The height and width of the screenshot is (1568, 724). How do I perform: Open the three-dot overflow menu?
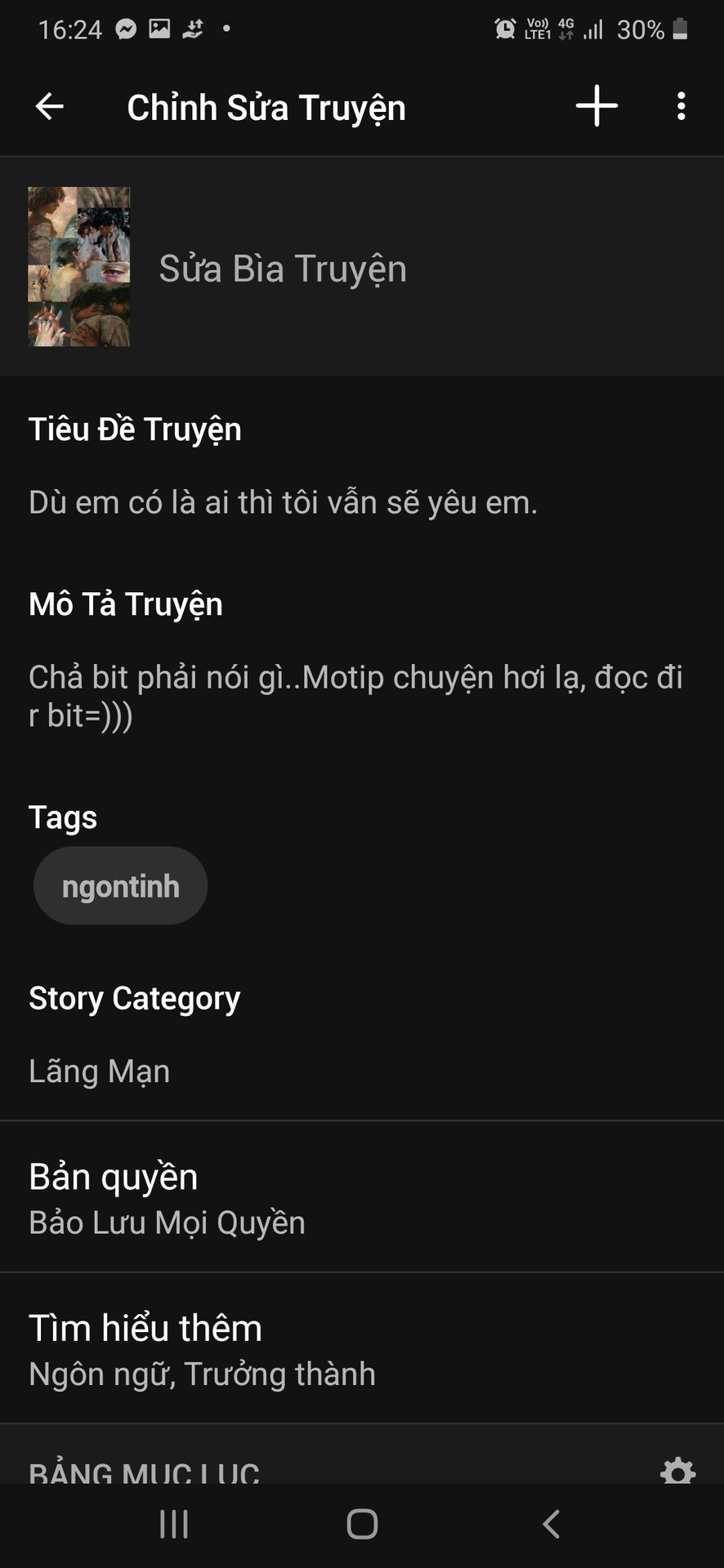(x=681, y=106)
